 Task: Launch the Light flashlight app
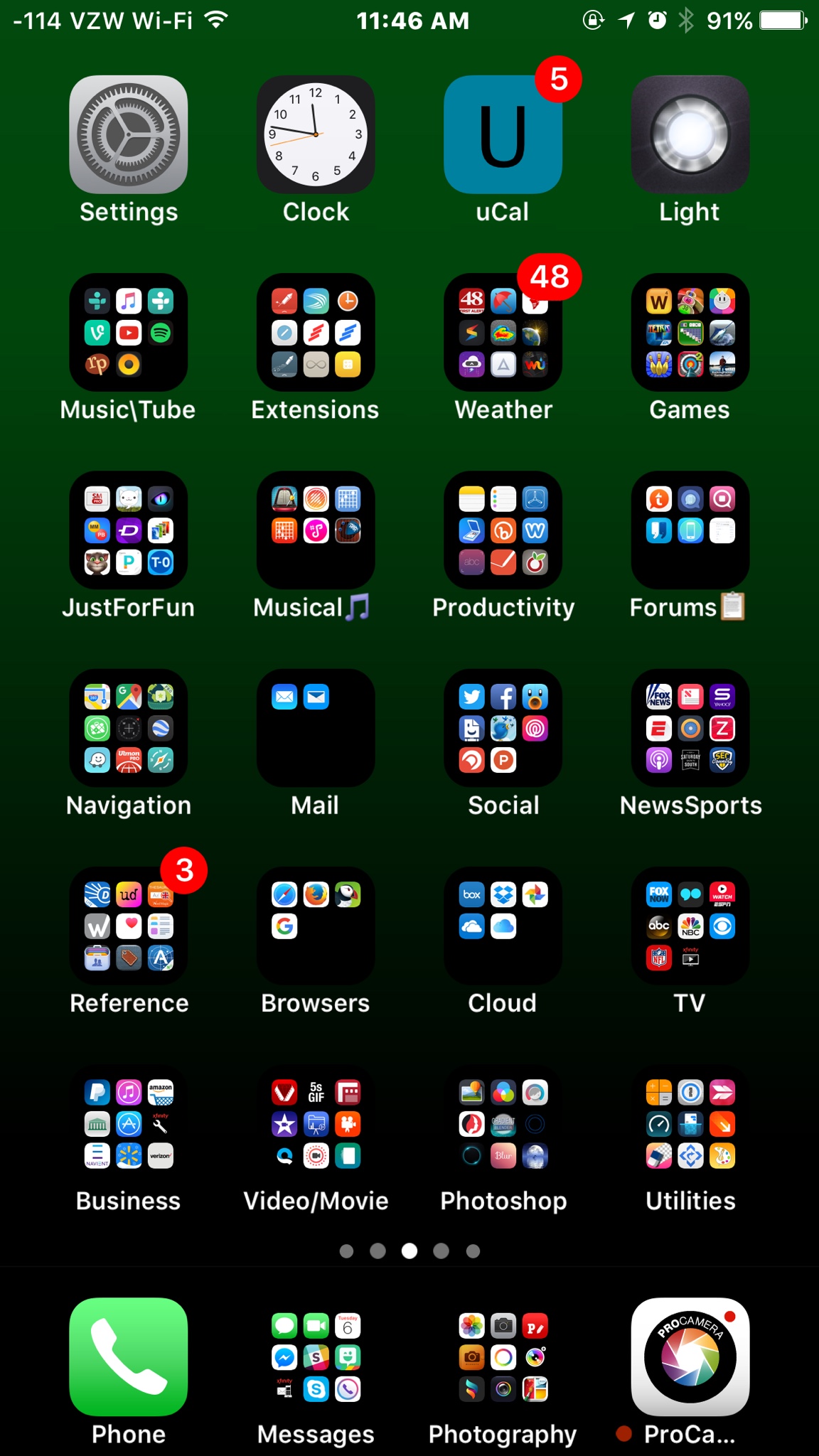tap(690, 135)
